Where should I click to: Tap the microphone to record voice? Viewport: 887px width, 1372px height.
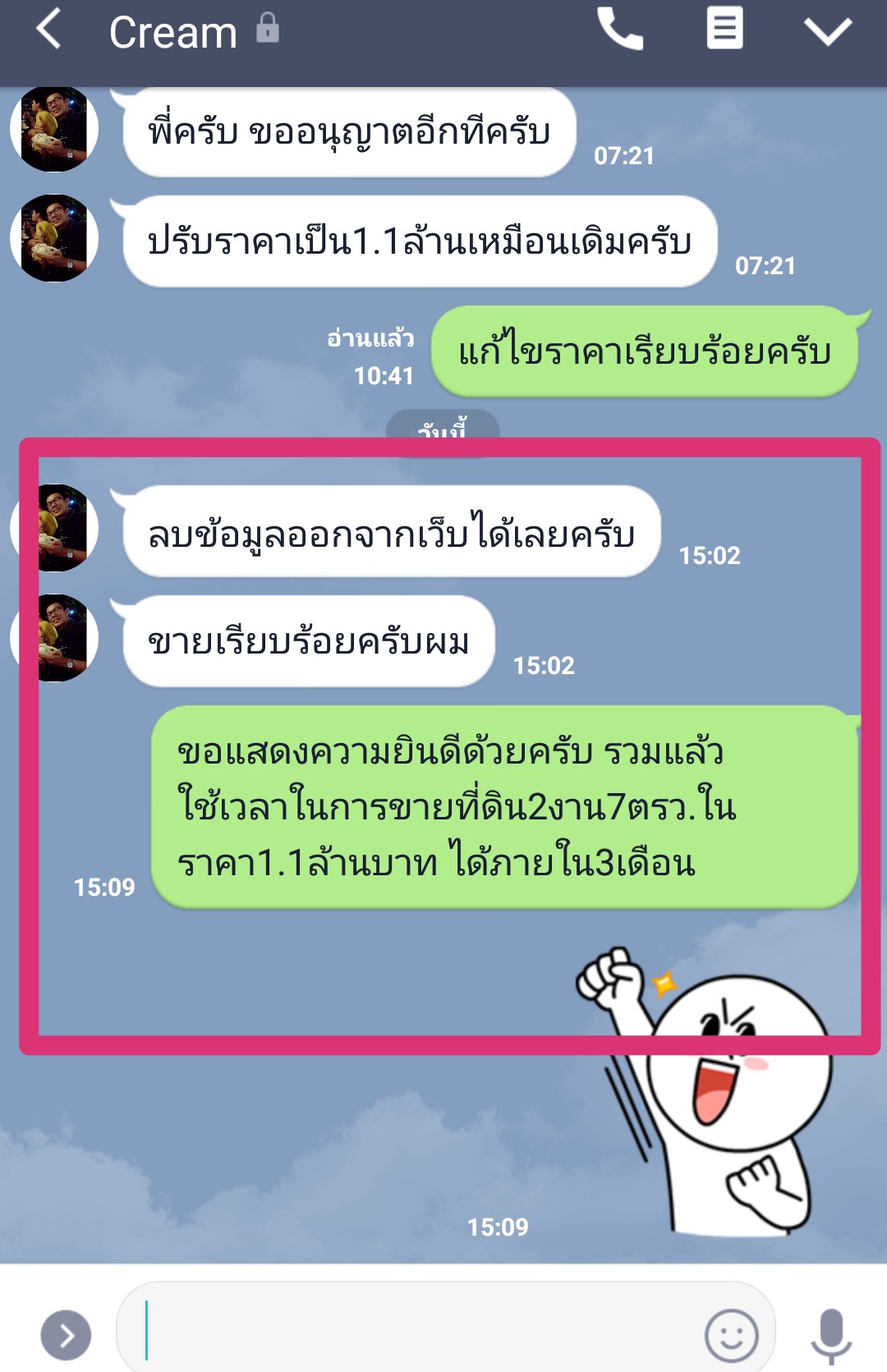click(x=831, y=1335)
